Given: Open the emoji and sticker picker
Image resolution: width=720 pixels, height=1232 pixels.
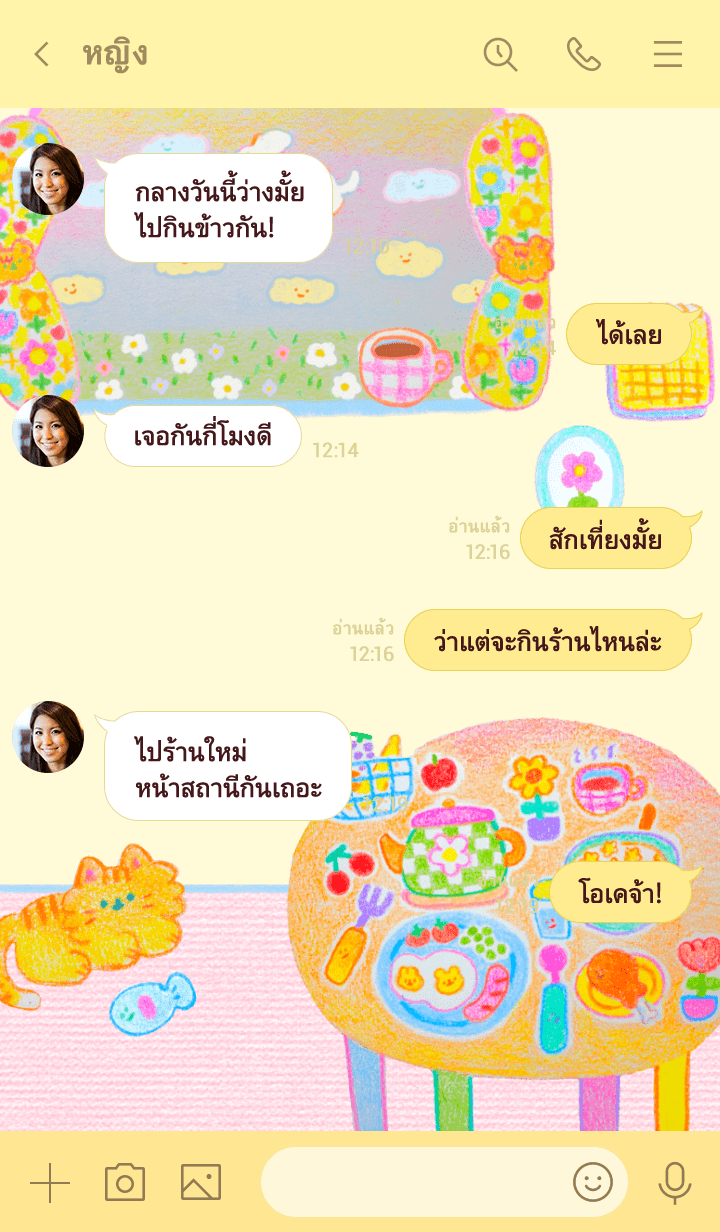Looking at the screenshot, I should pos(592,1183).
